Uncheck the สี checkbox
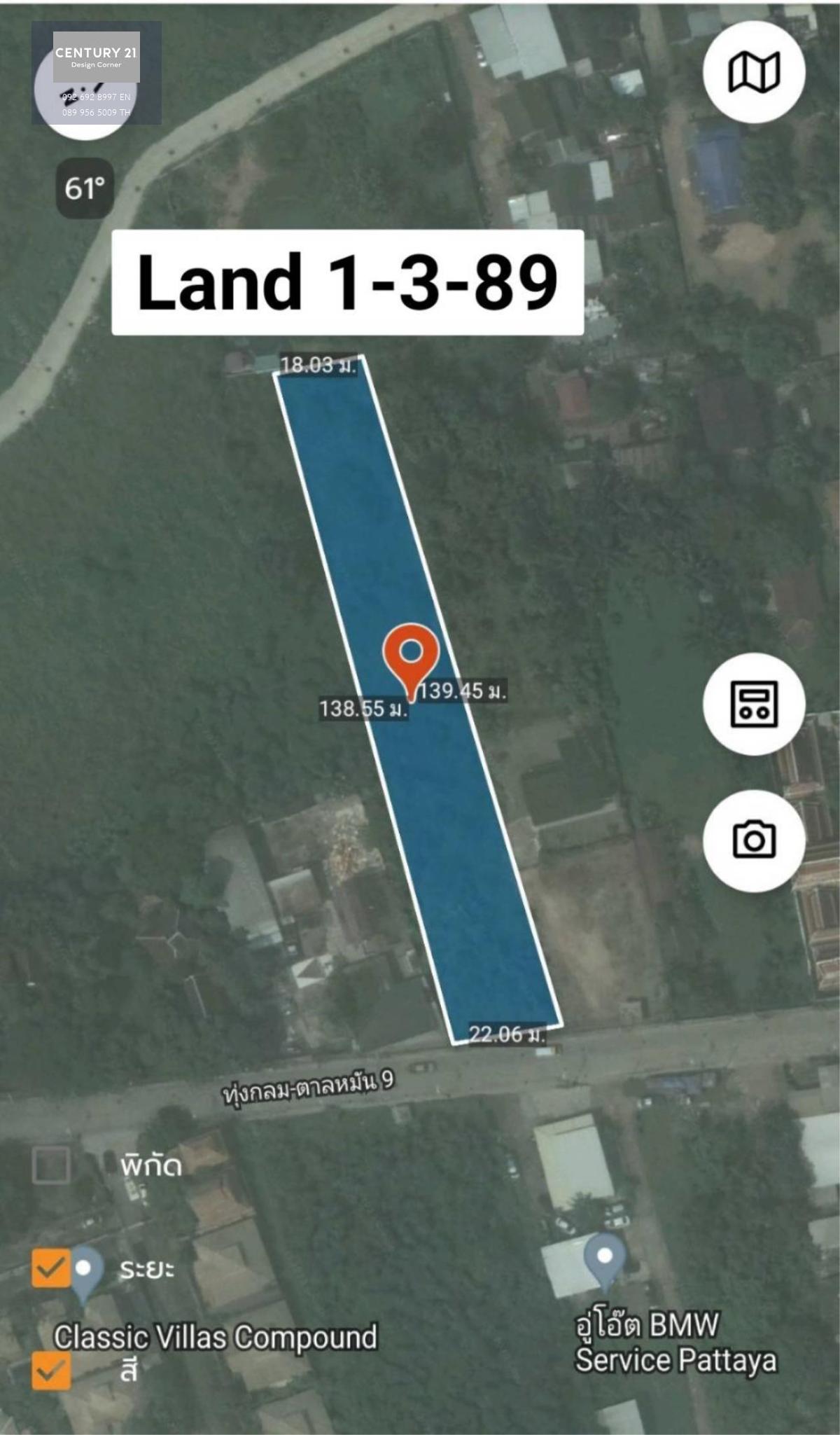The width and height of the screenshot is (840, 1435). click(x=51, y=1371)
